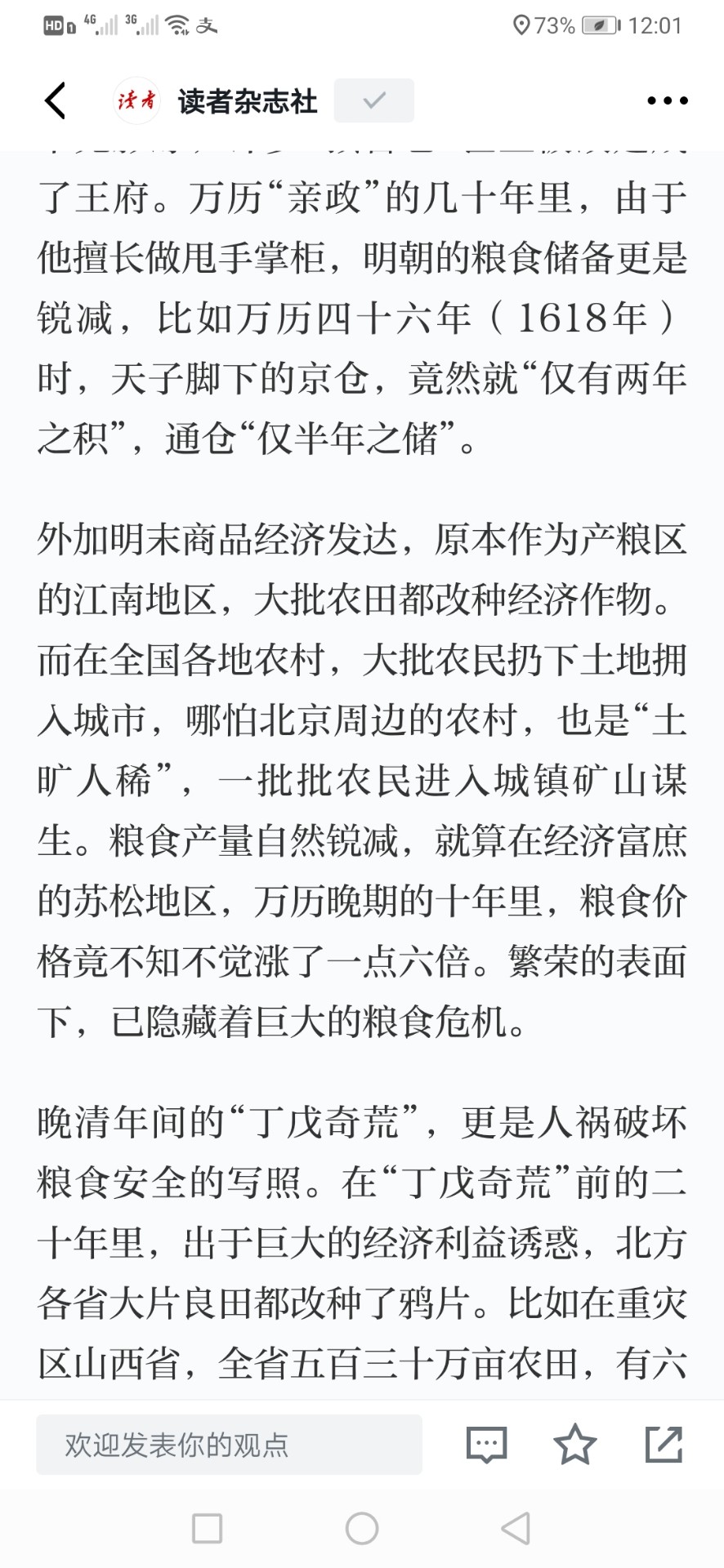Favorite this article with the star icon
This screenshot has height=1568, width=724.
[x=575, y=1444]
